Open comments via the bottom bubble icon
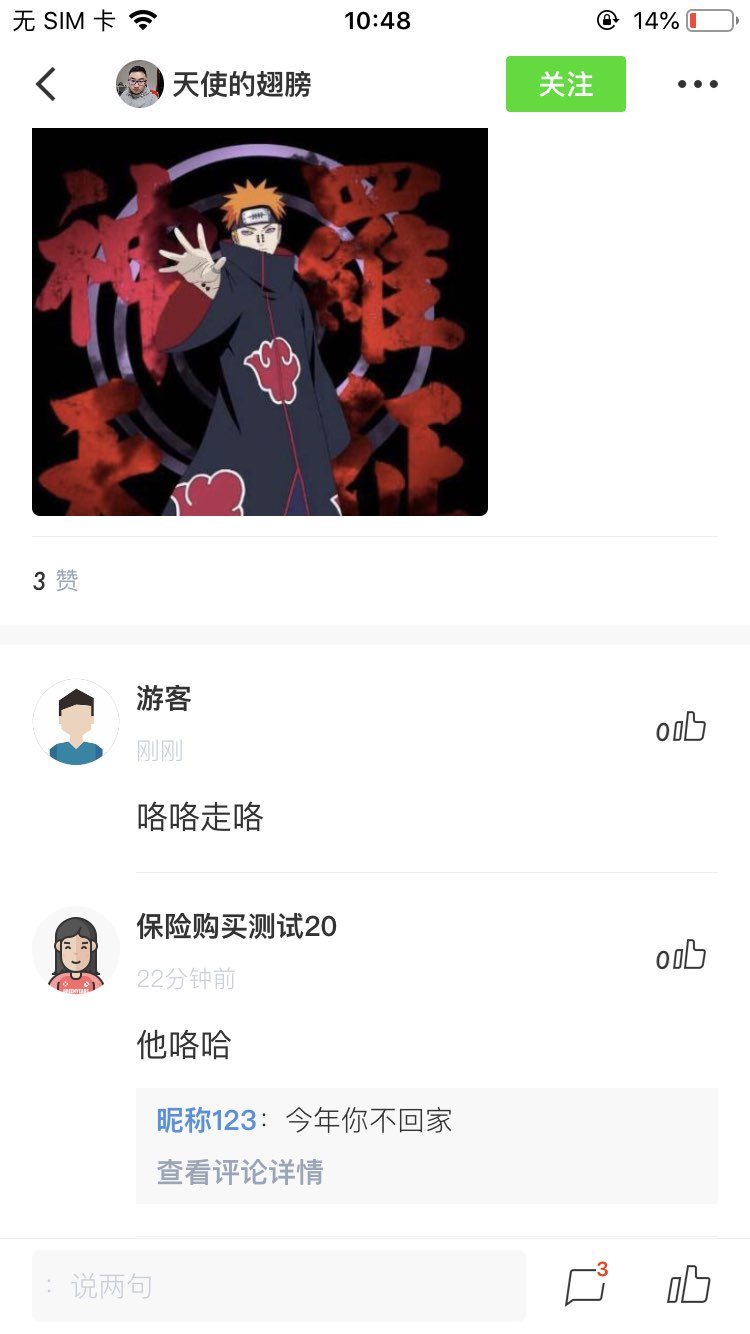The height and width of the screenshot is (1334, 750). tap(586, 1286)
